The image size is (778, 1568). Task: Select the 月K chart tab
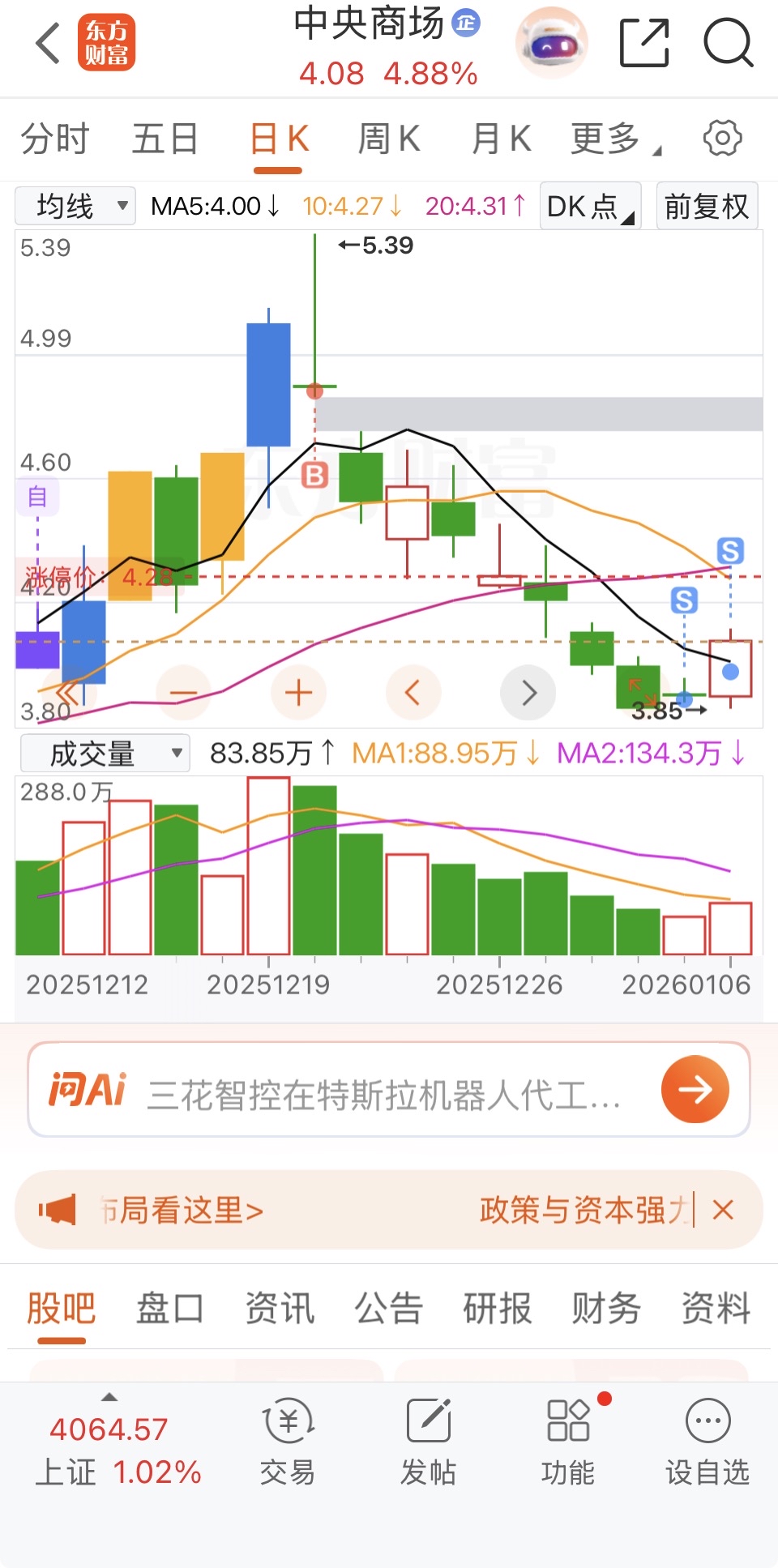(x=501, y=139)
